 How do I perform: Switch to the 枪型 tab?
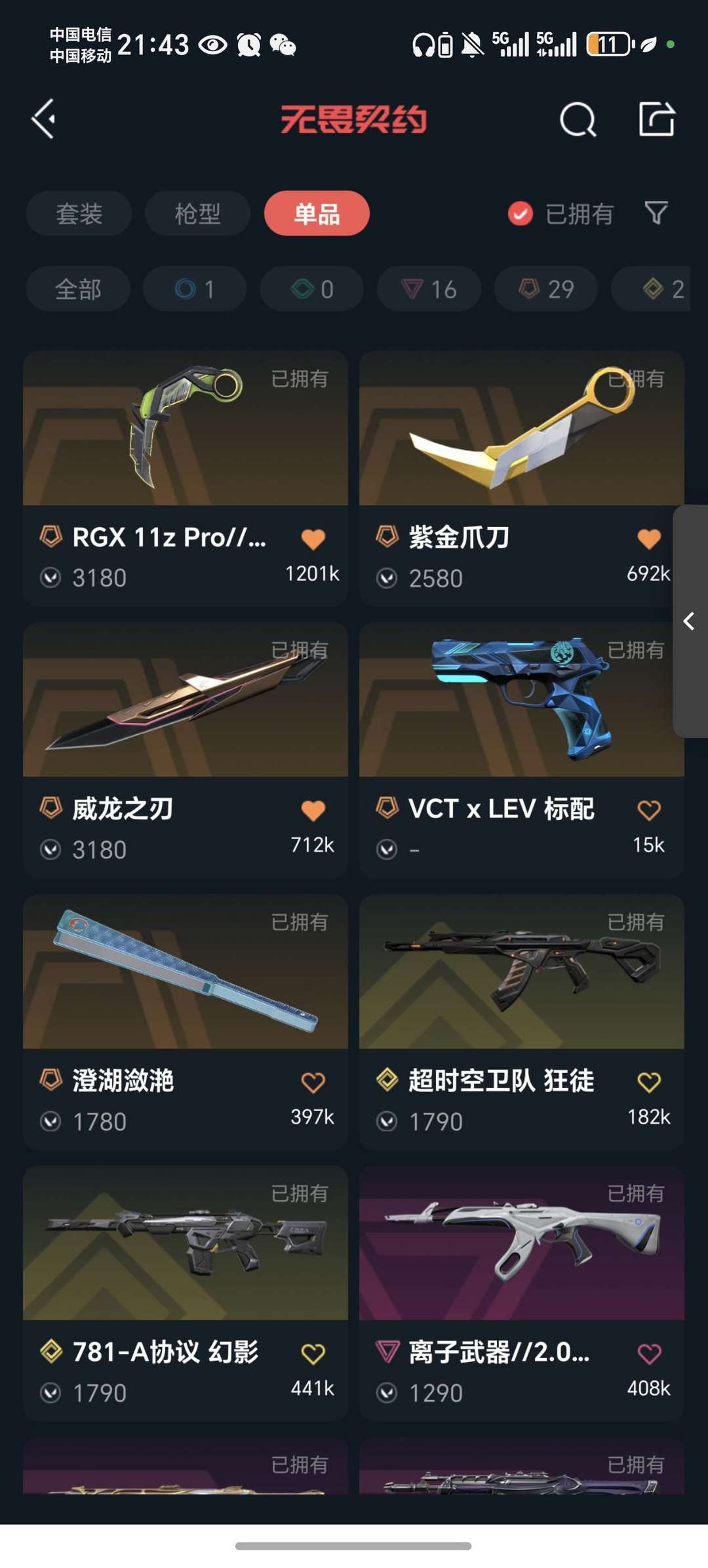point(197,214)
